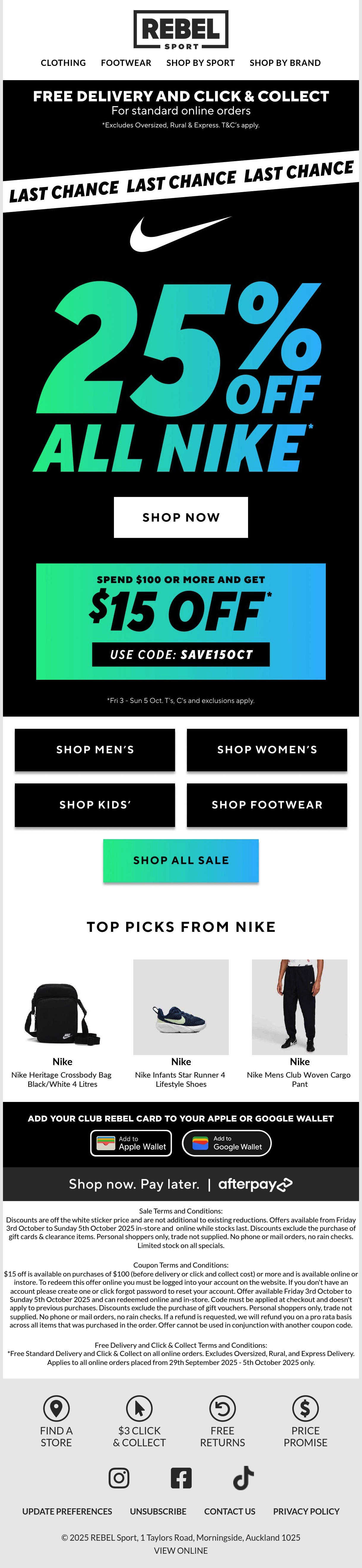Select SHOP WOMEN'S
This screenshot has height=1568, width=362.
pyautogui.click(x=267, y=749)
